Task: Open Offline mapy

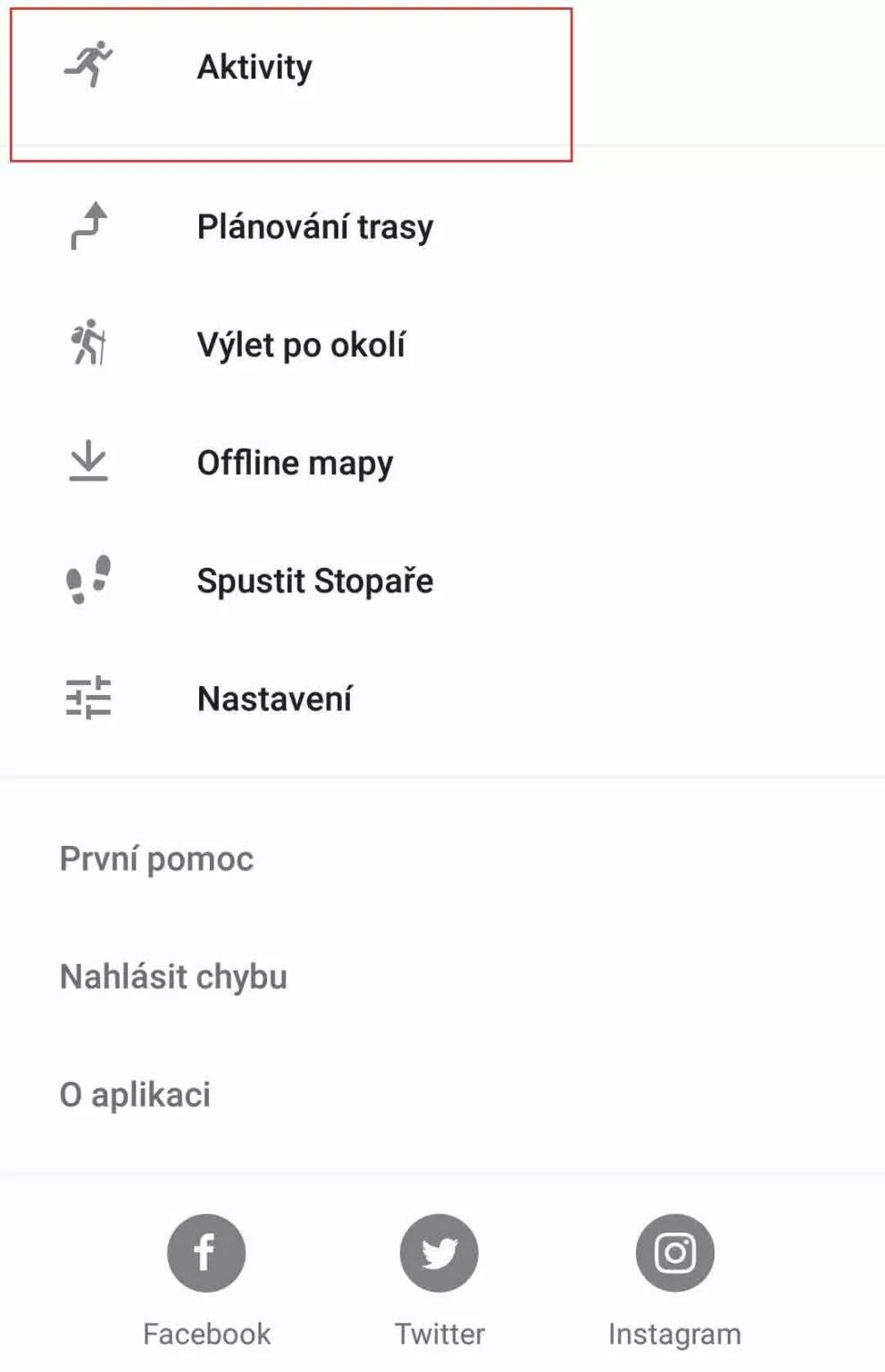Action: [296, 462]
